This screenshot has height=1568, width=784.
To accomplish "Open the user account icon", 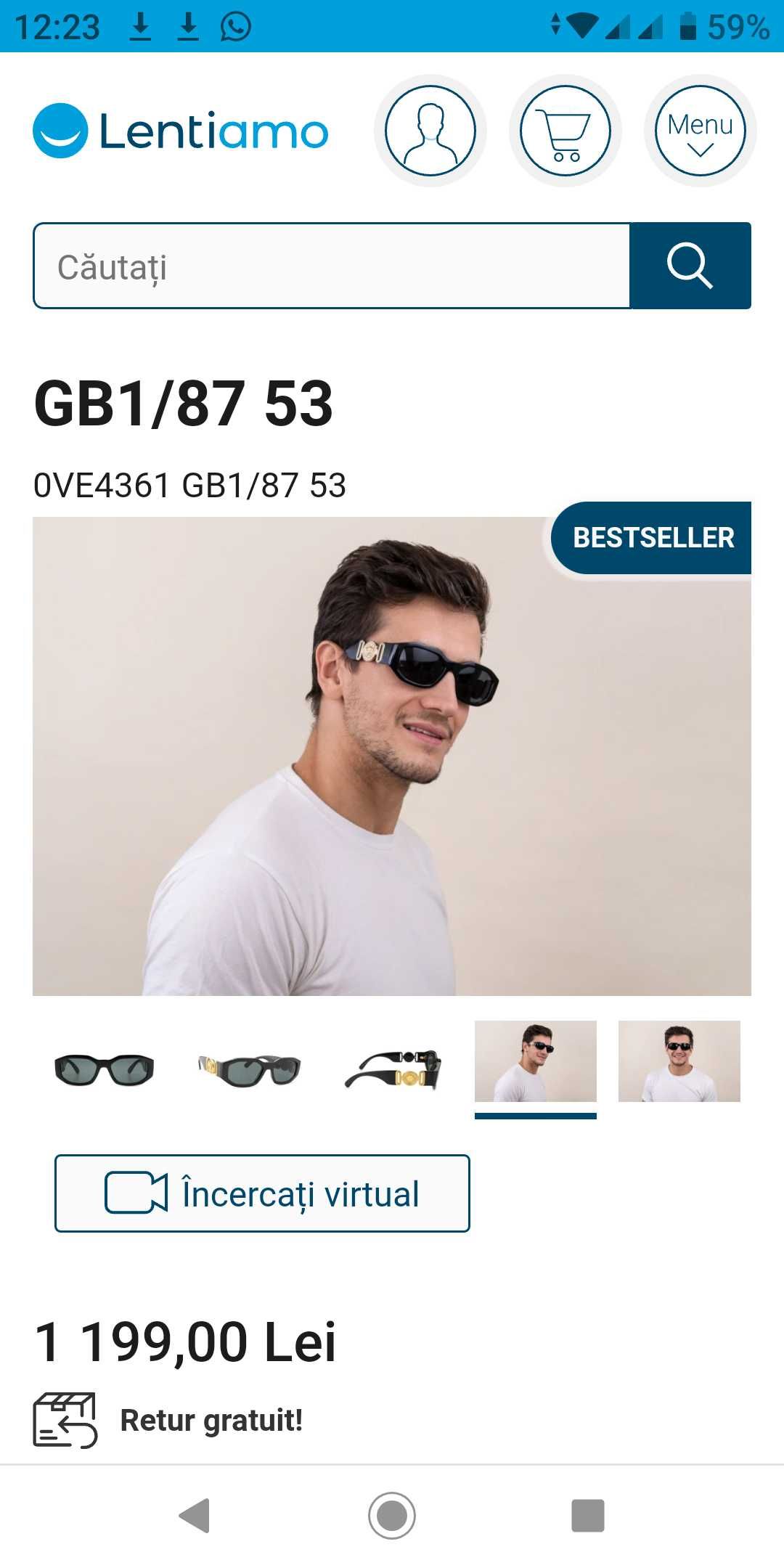I will pos(430,131).
